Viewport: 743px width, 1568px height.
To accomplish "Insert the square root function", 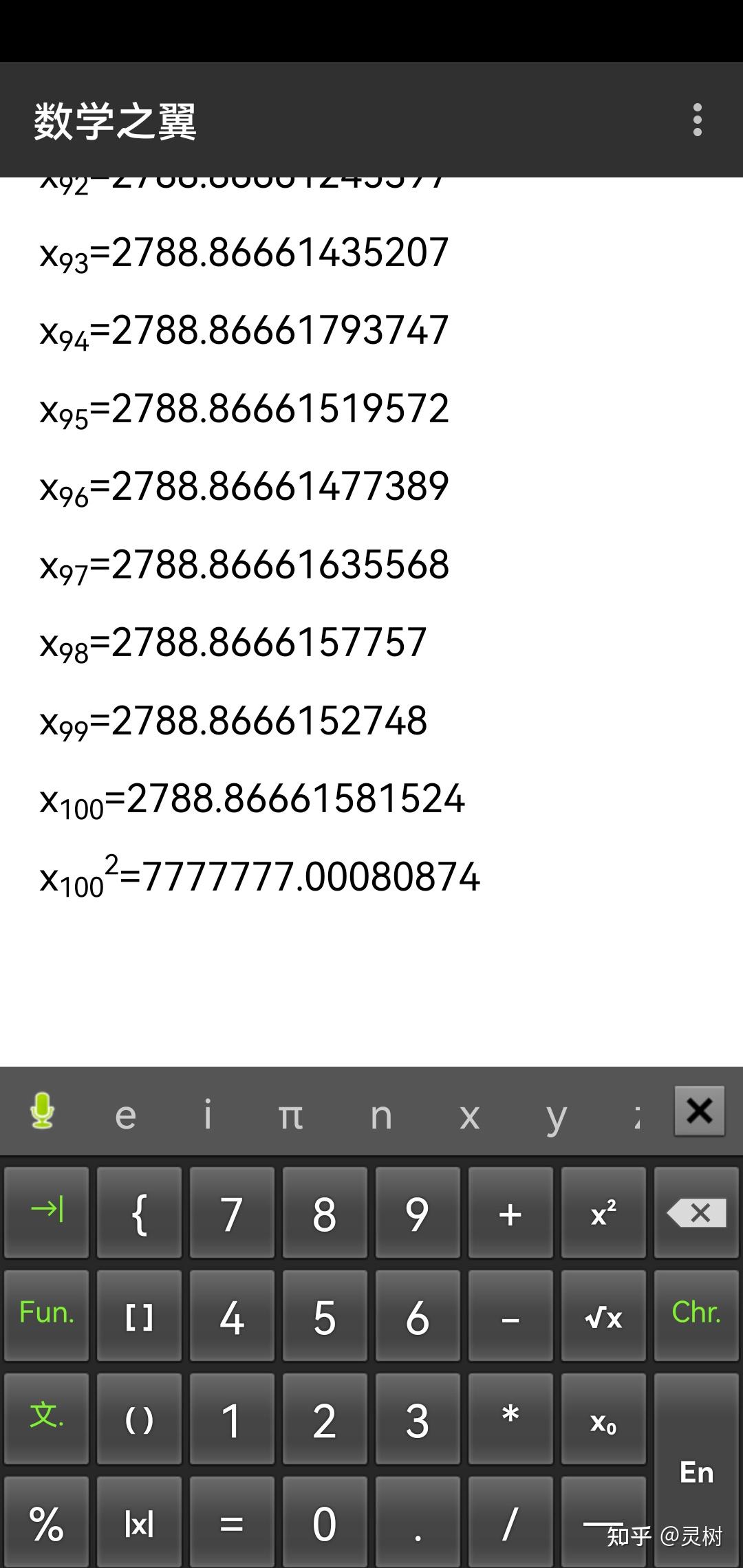I will (603, 1316).
